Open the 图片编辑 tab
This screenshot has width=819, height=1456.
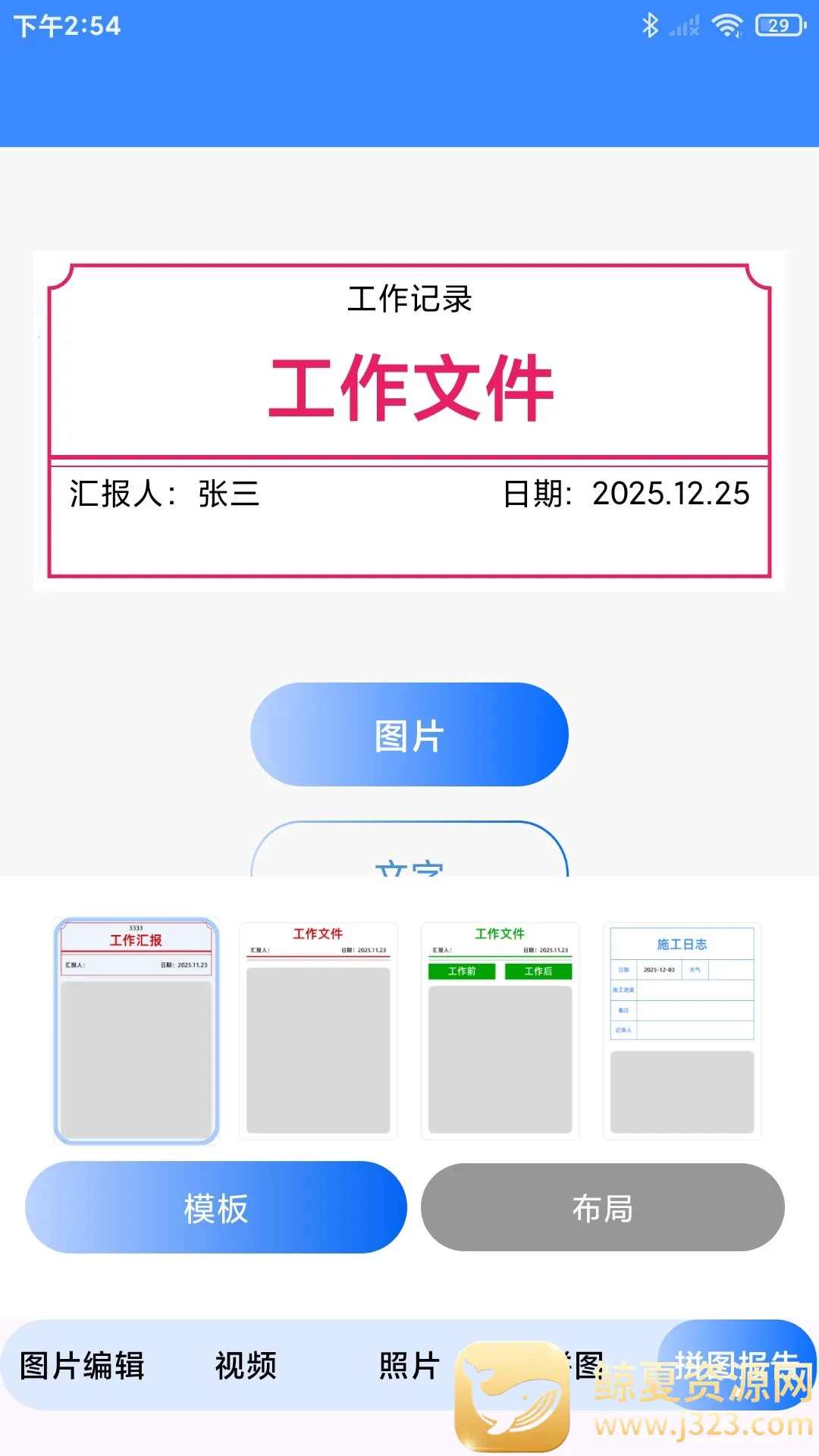(82, 1366)
